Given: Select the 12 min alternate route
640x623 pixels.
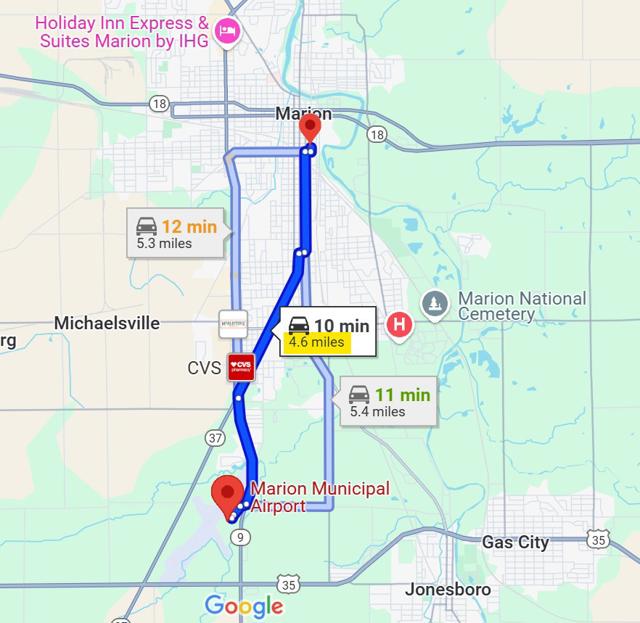Looking at the screenshot, I should tap(176, 234).
